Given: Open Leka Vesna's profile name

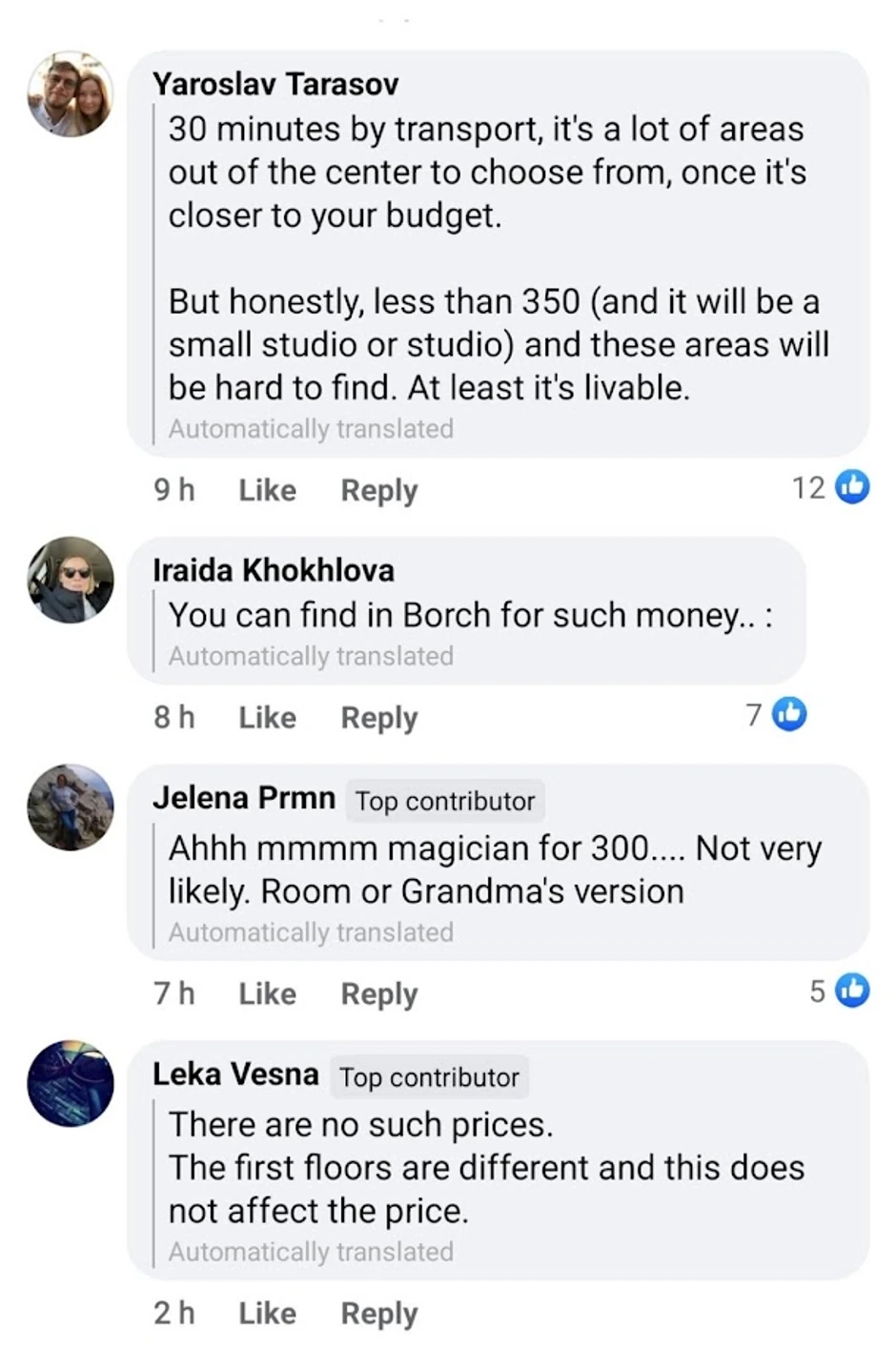Looking at the screenshot, I should click(235, 1074).
